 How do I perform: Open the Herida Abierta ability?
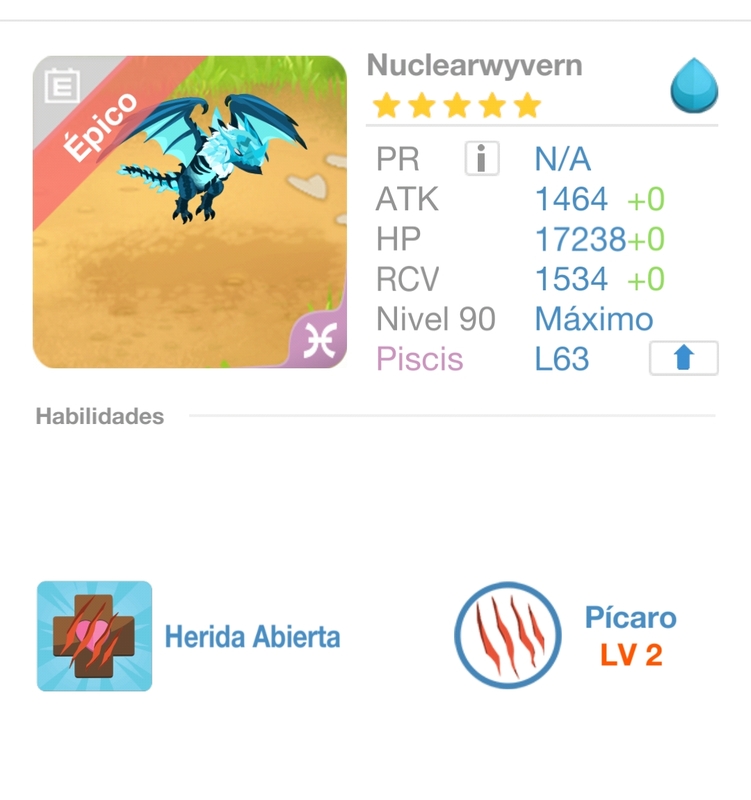[95, 636]
